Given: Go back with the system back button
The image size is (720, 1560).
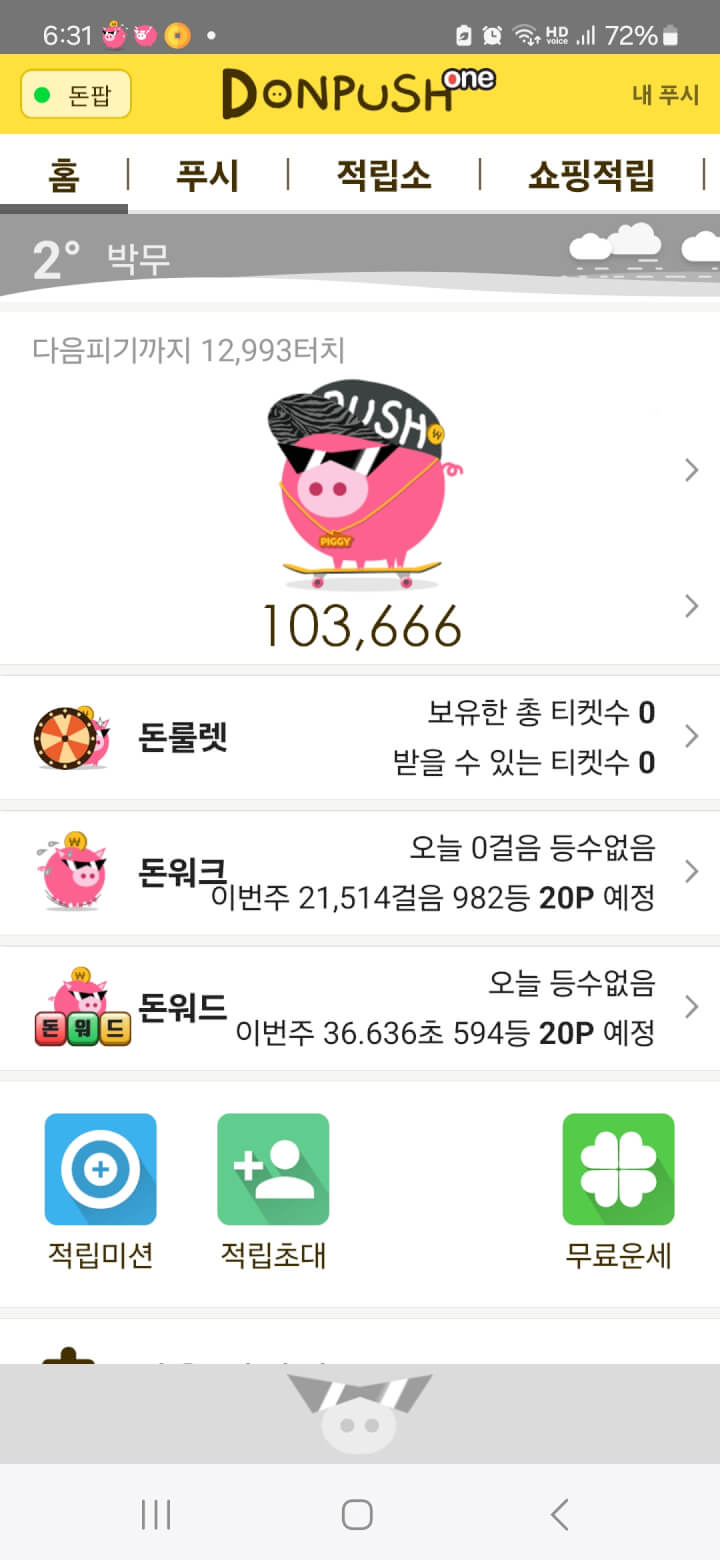Looking at the screenshot, I should [560, 1514].
